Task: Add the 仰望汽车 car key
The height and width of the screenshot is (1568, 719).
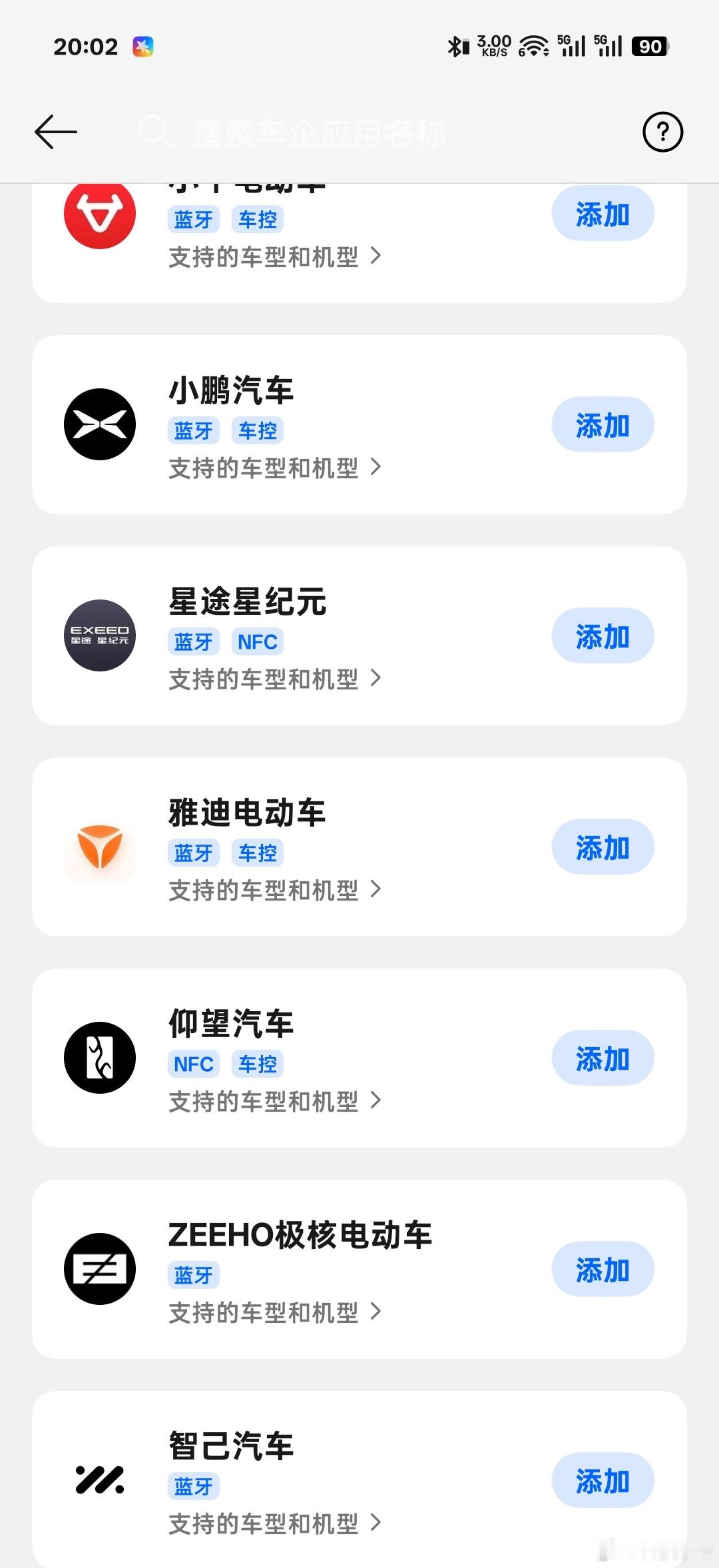Action: (602, 1058)
